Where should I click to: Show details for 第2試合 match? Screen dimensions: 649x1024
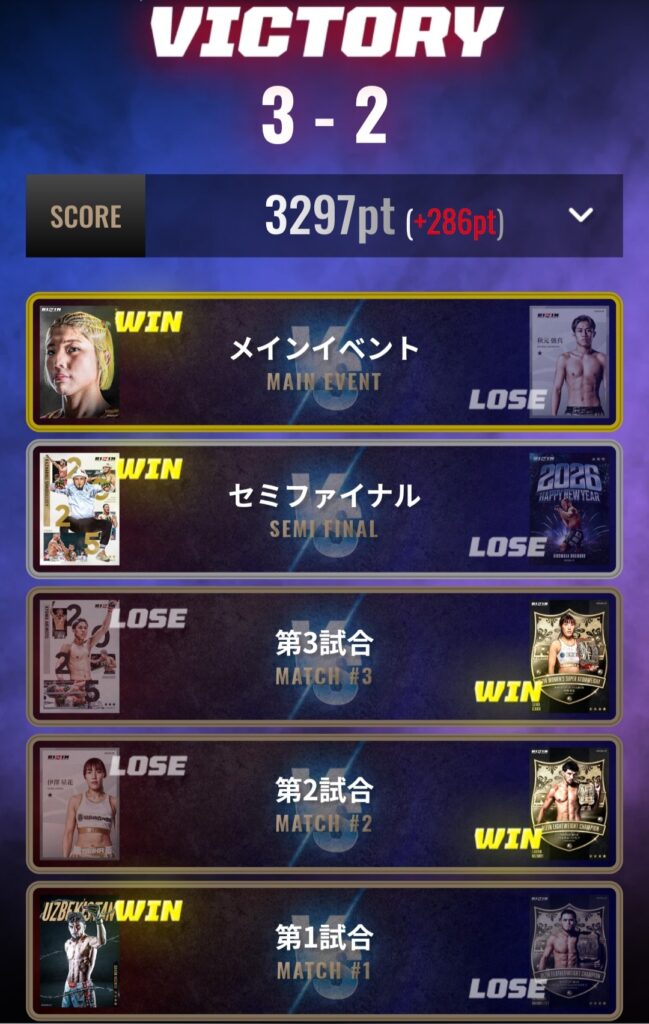[x=324, y=804]
